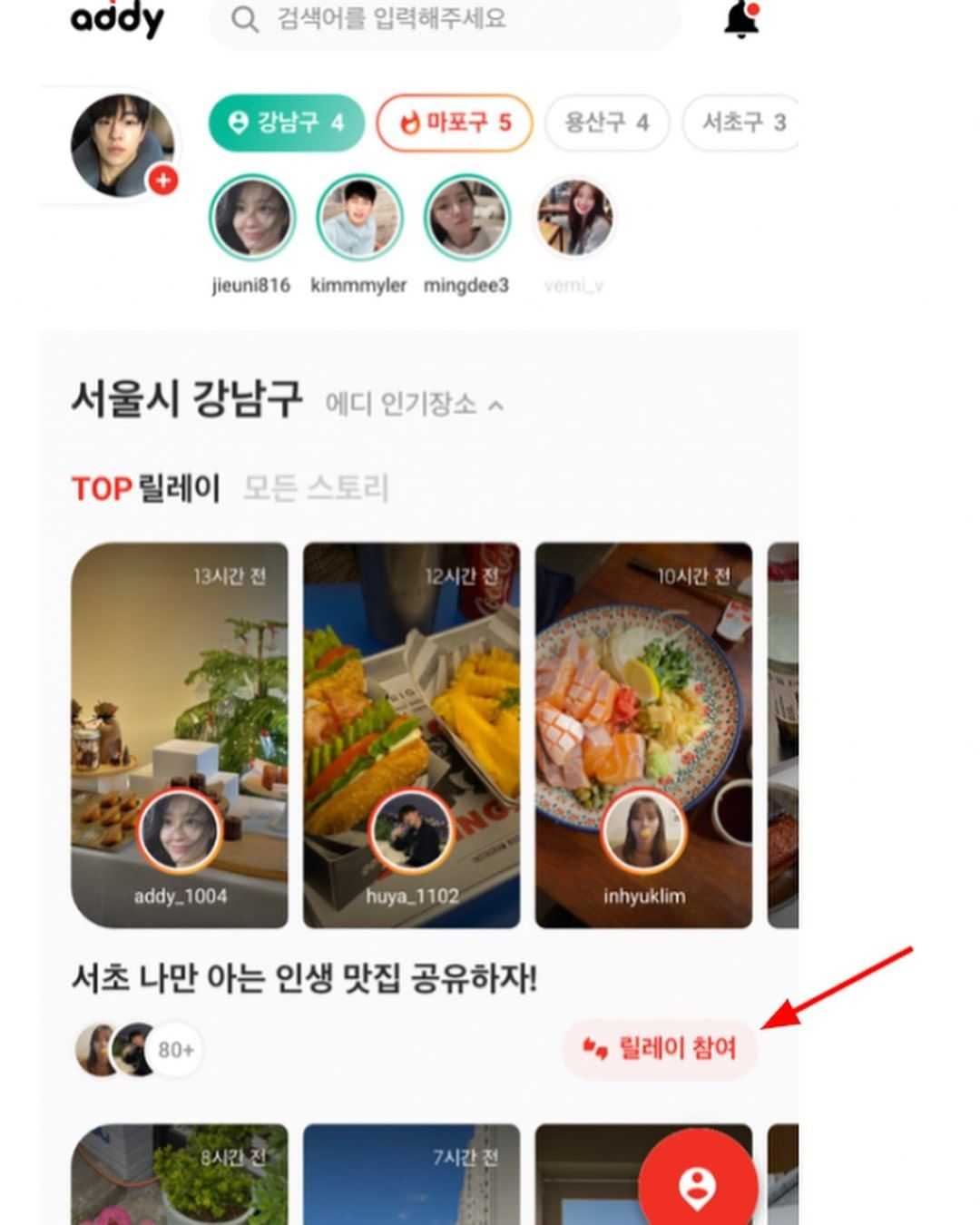Viewport: 980px width, 1225px height.
Task: Add a story from your profile picture
Action: click(162, 180)
